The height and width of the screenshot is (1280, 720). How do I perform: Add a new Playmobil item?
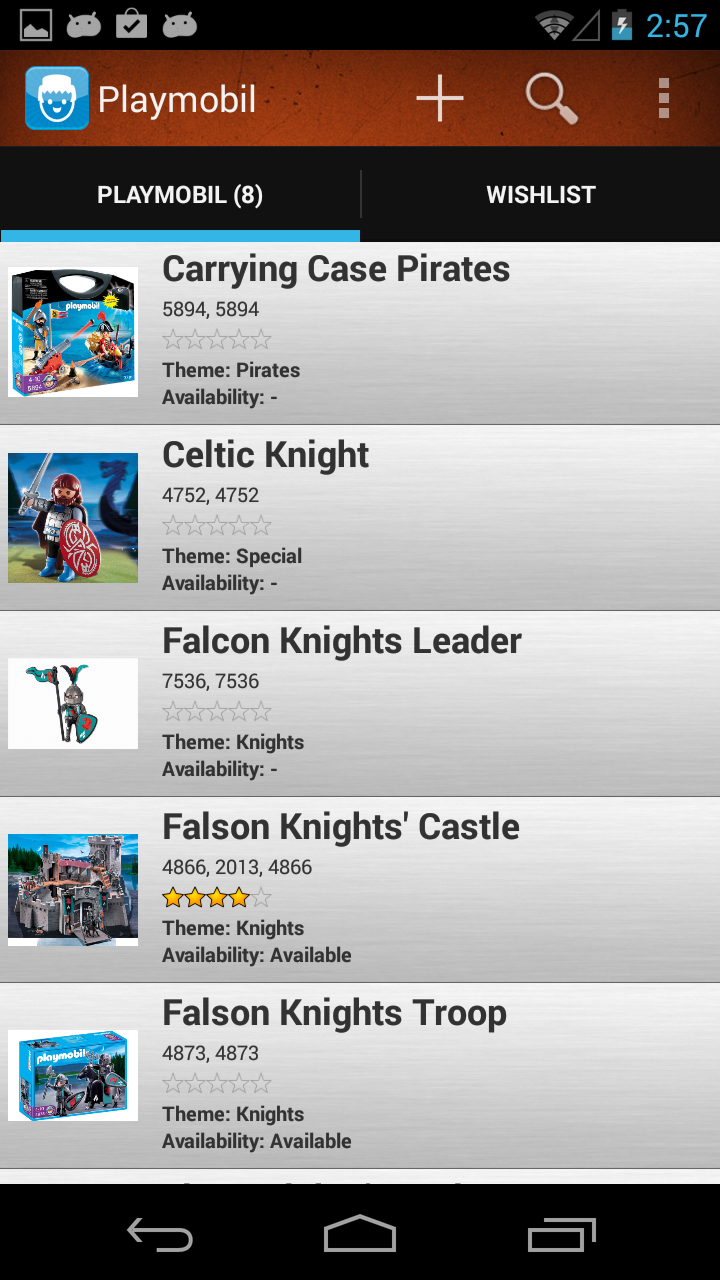pyautogui.click(x=440, y=98)
